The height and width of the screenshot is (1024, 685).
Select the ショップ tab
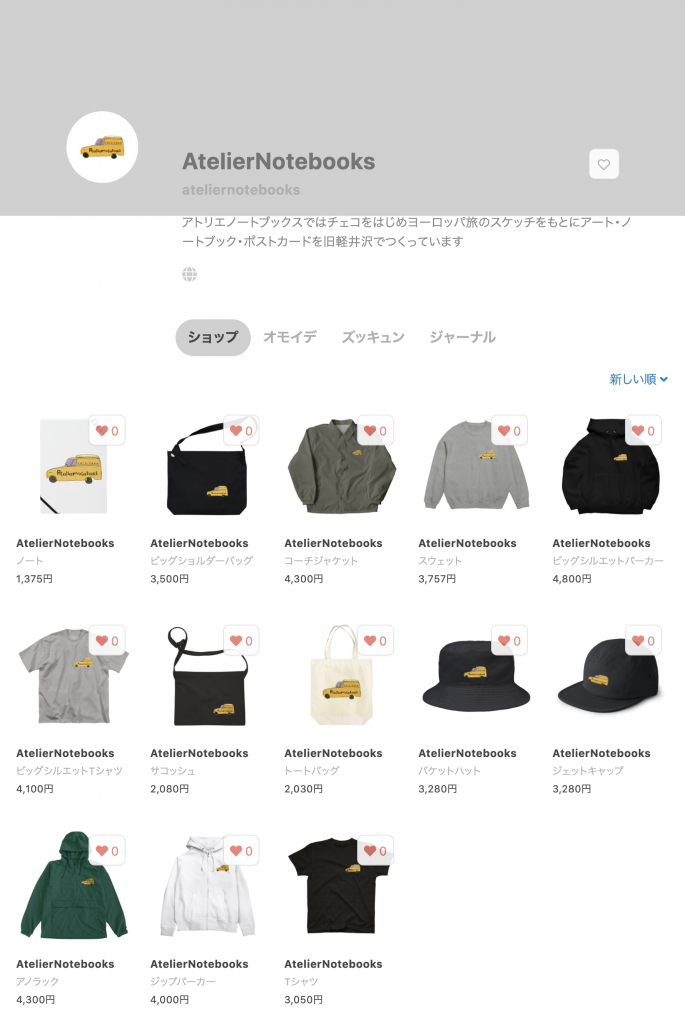tap(213, 338)
